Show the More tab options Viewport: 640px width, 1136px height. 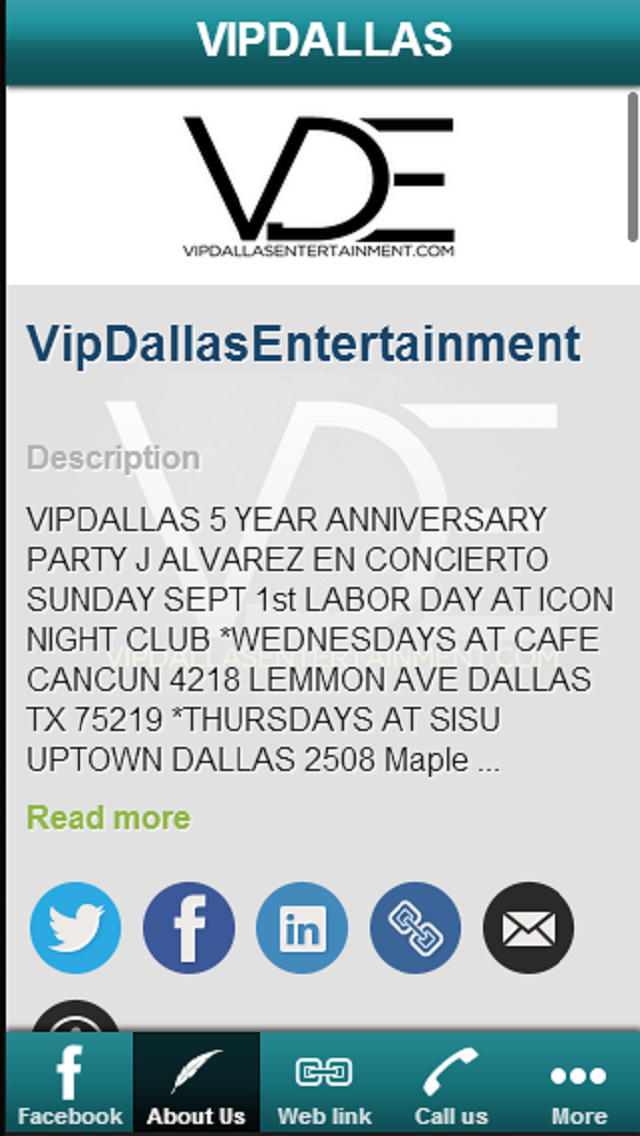point(578,1082)
